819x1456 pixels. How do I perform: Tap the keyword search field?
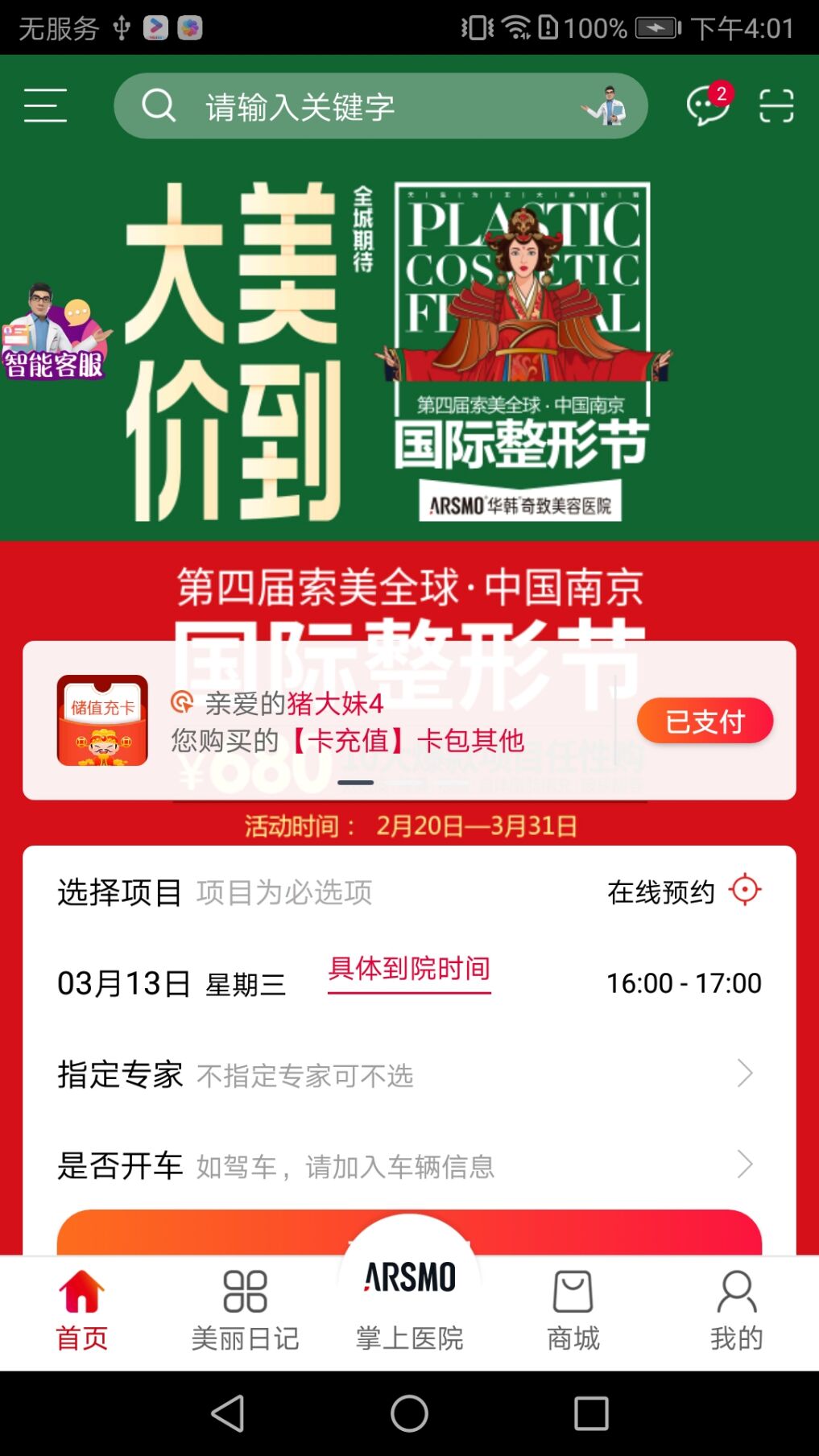point(378,105)
